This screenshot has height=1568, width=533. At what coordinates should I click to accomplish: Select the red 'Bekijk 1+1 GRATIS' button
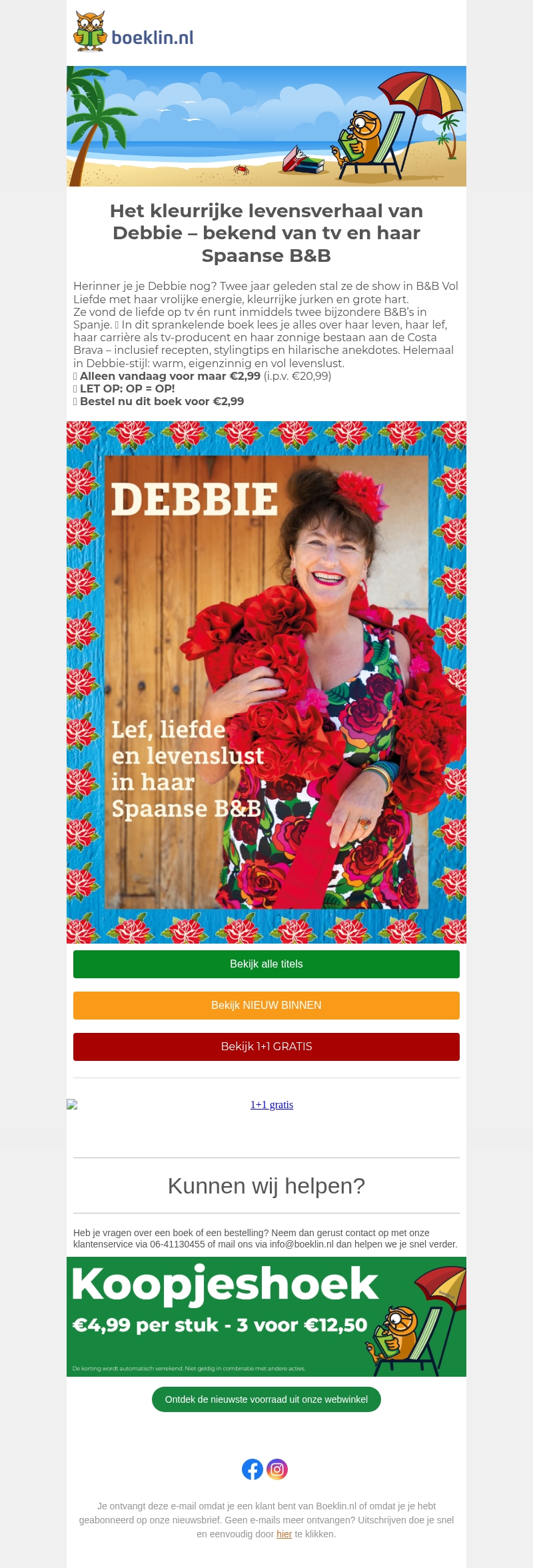(x=266, y=1047)
